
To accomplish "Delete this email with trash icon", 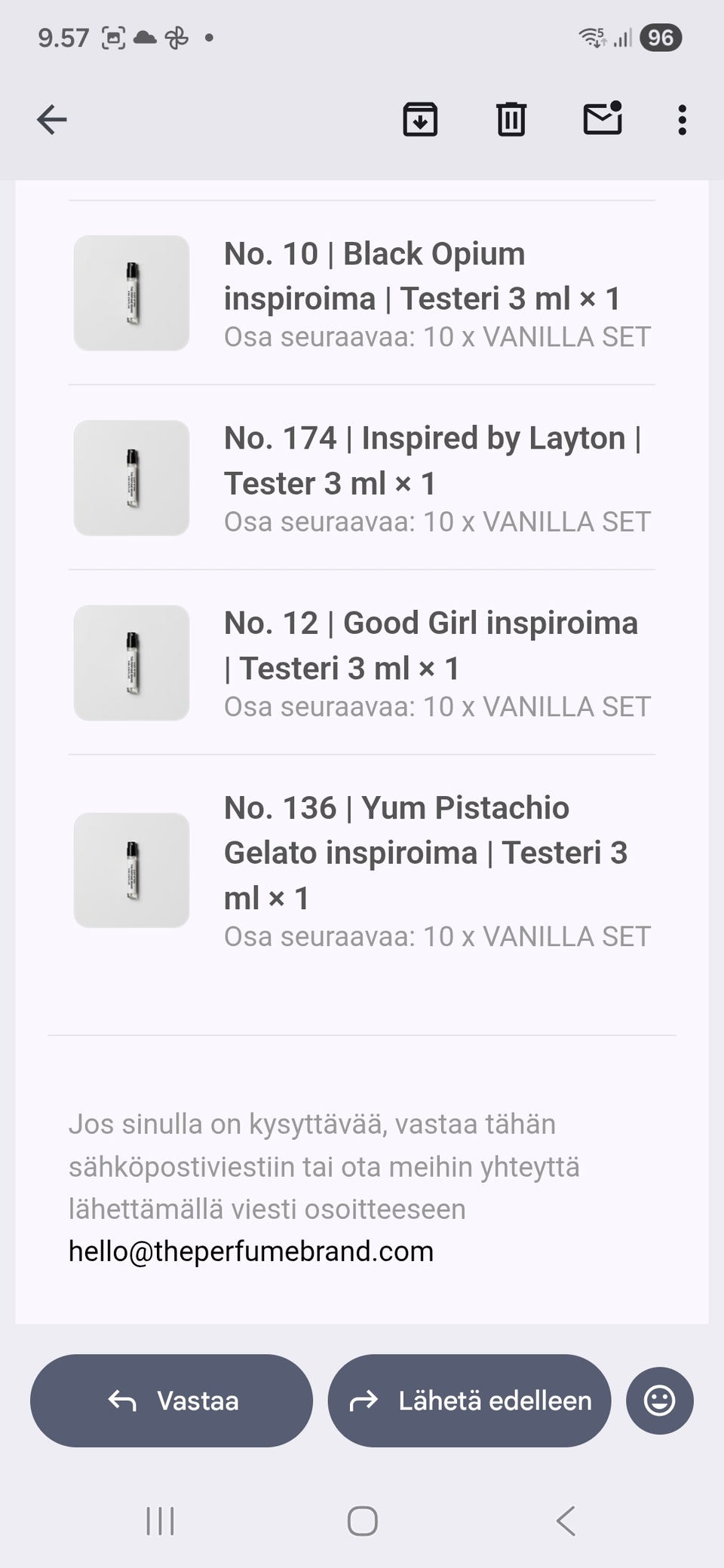I will [511, 119].
